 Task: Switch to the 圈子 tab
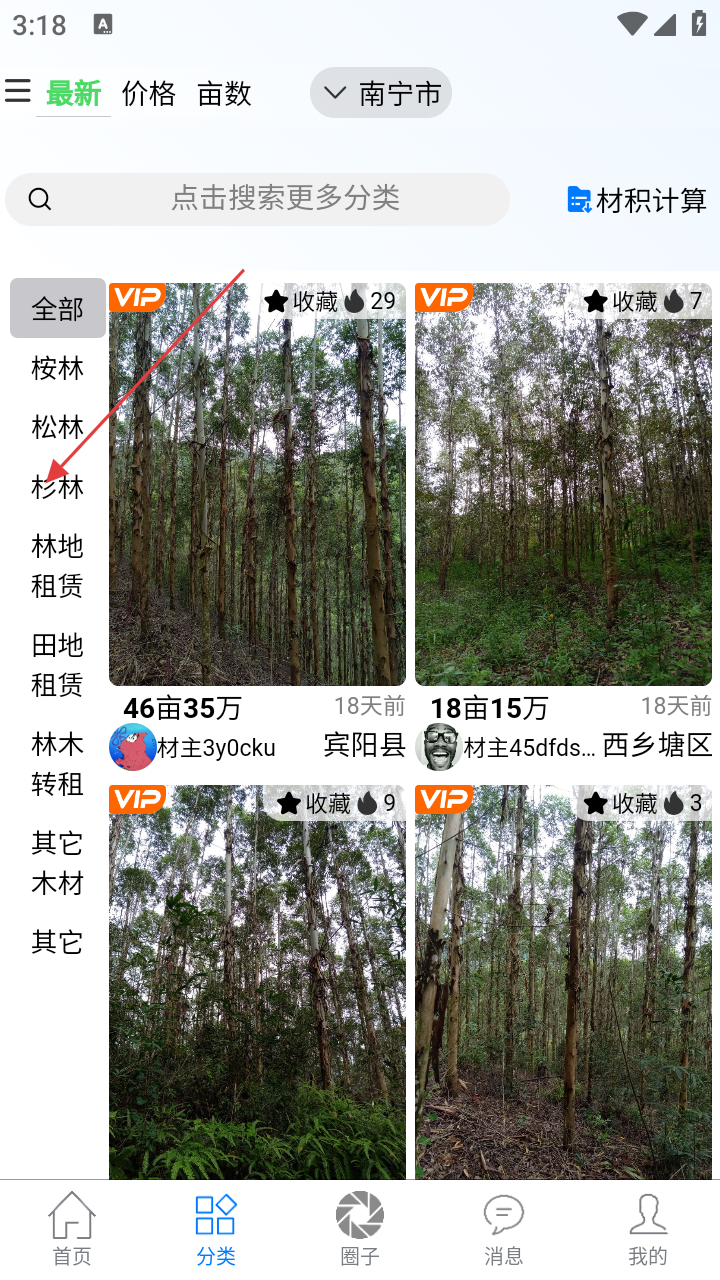(x=360, y=1229)
